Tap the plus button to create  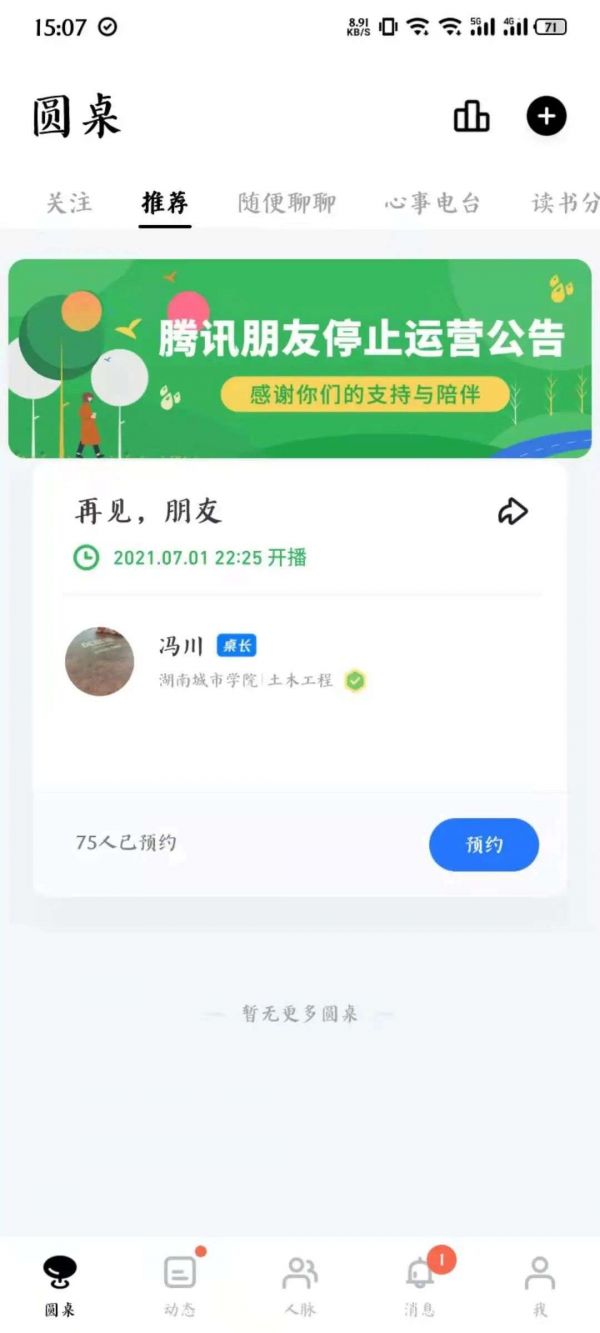click(x=546, y=117)
